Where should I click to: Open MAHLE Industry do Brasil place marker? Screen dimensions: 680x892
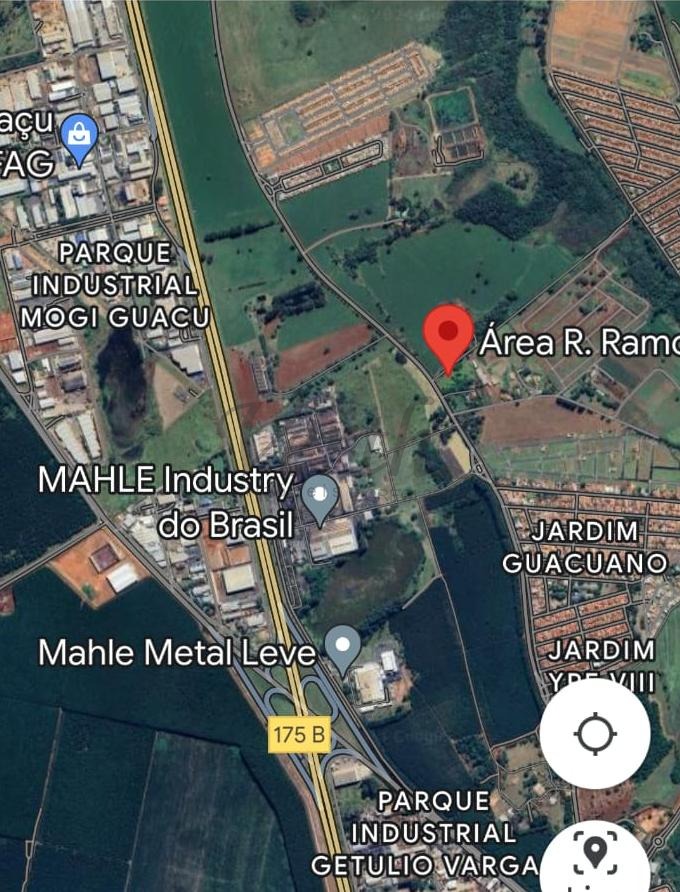[x=320, y=496]
